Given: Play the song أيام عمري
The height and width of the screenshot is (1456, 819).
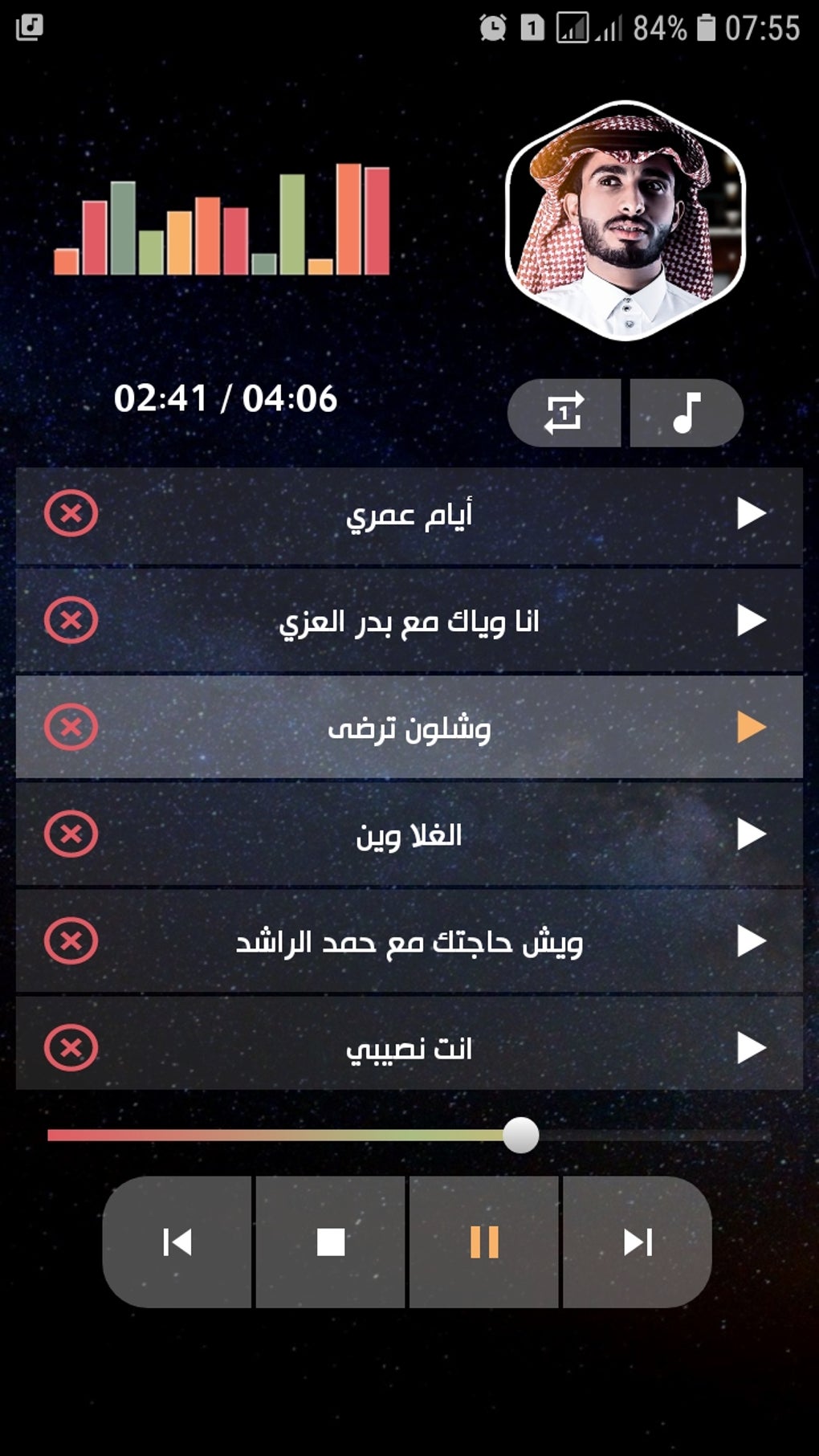Looking at the screenshot, I should pos(751,513).
